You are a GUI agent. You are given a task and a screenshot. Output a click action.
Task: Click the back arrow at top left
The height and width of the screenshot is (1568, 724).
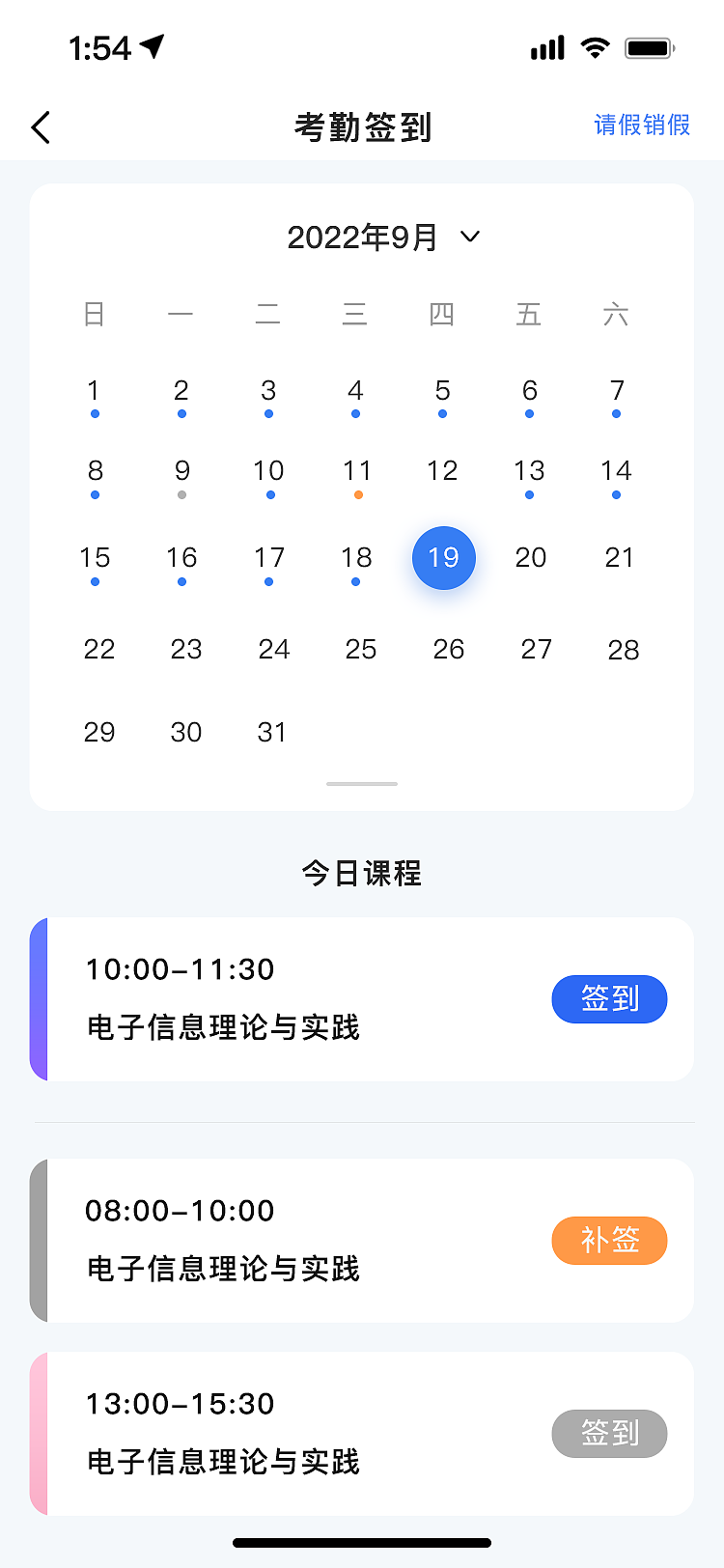[40, 126]
